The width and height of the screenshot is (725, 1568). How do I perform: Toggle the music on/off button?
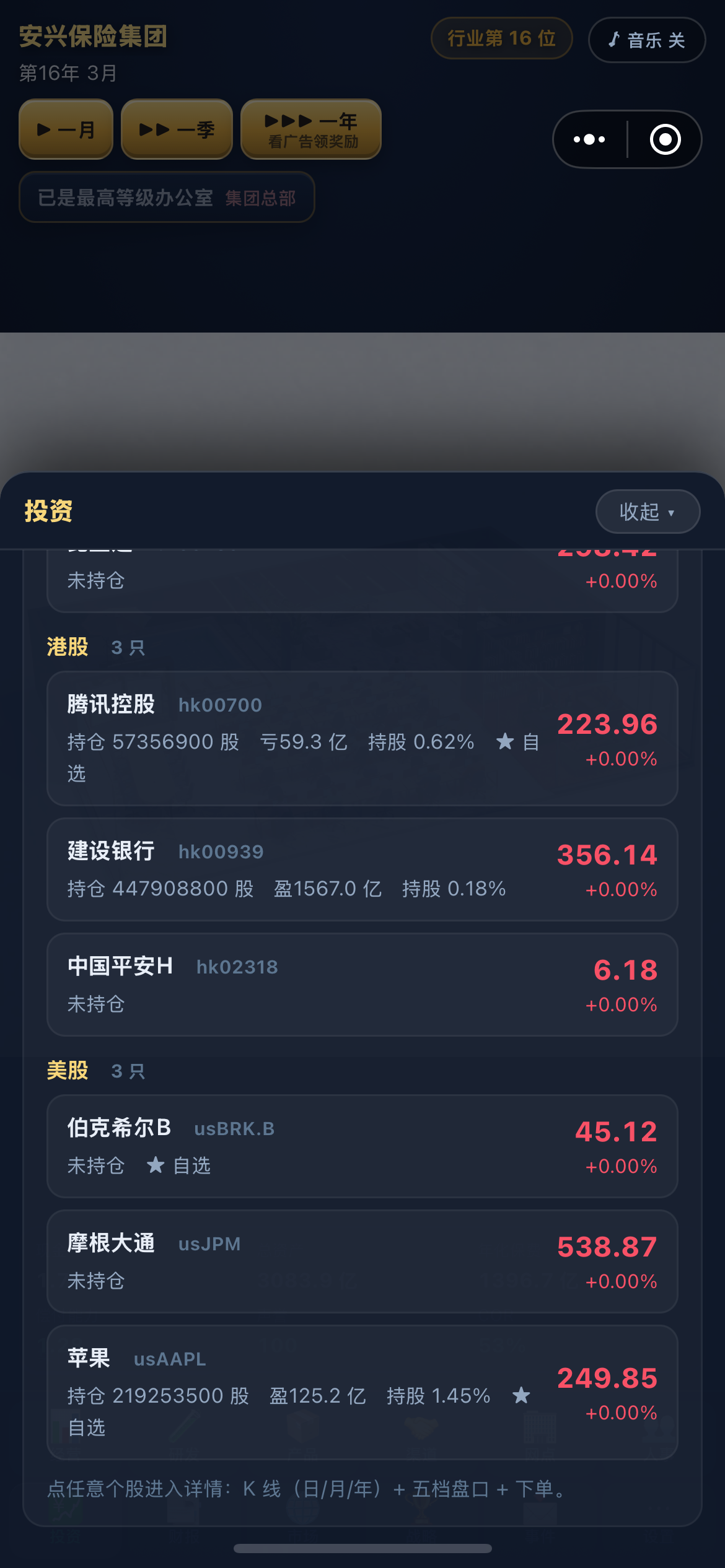(x=646, y=40)
